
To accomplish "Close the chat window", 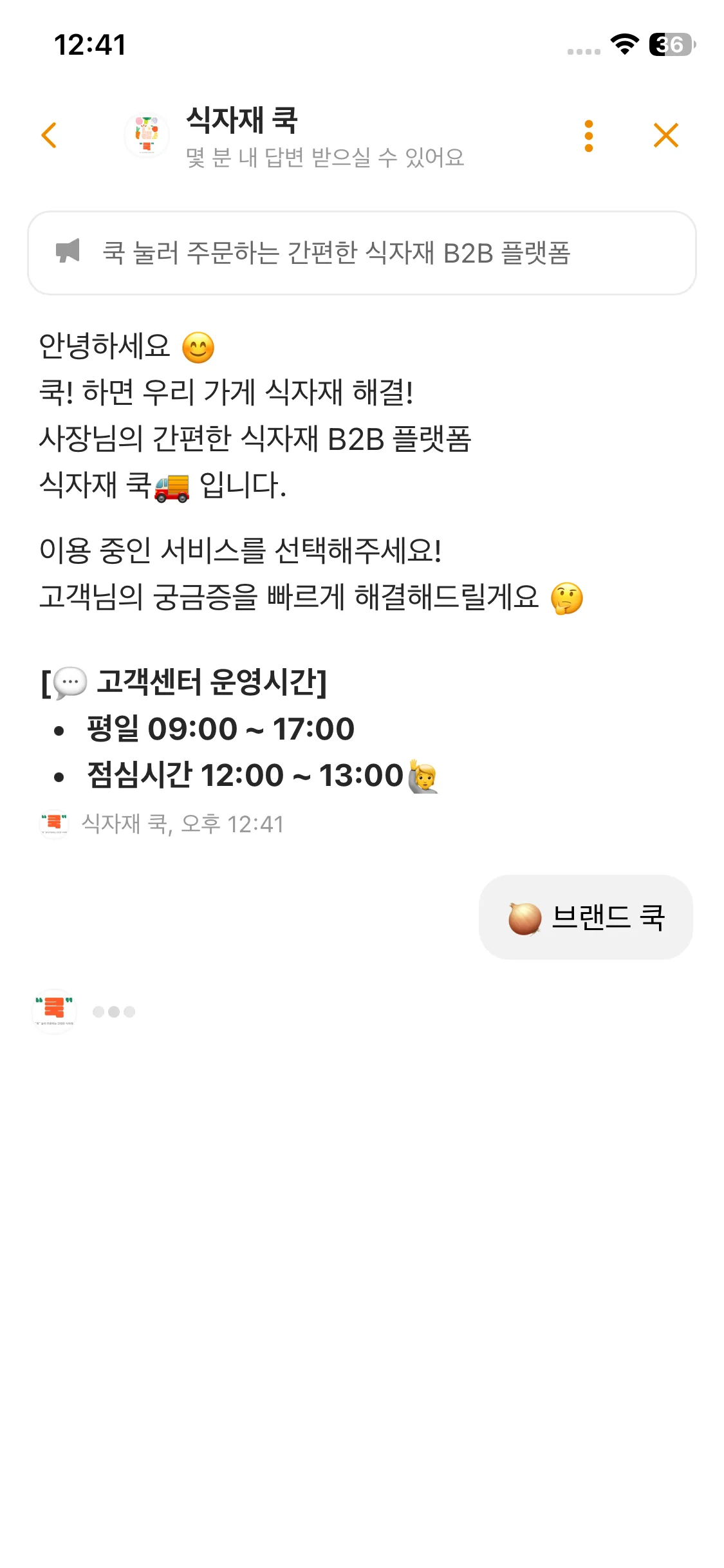I will (x=665, y=135).
